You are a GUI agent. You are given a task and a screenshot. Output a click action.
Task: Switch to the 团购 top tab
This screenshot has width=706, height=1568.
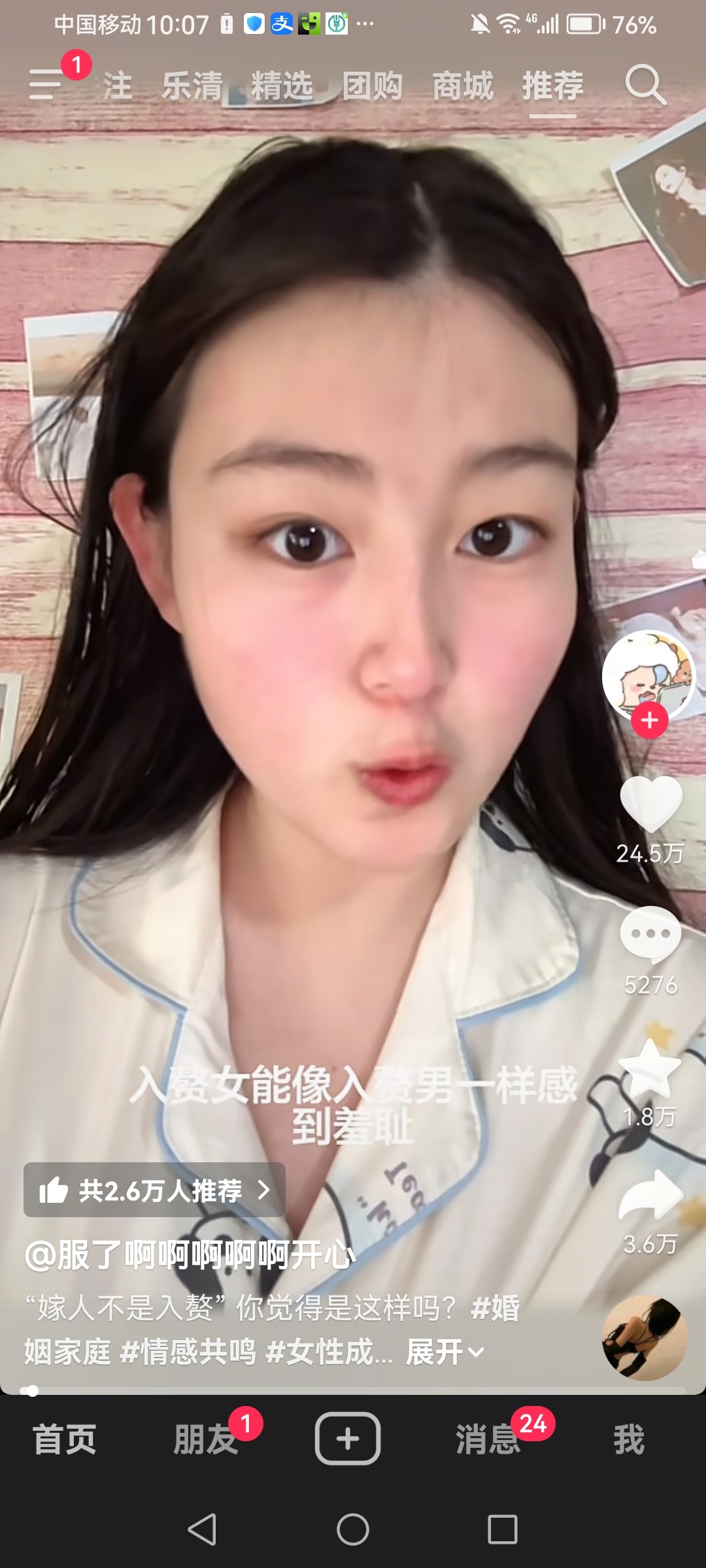coord(372,86)
